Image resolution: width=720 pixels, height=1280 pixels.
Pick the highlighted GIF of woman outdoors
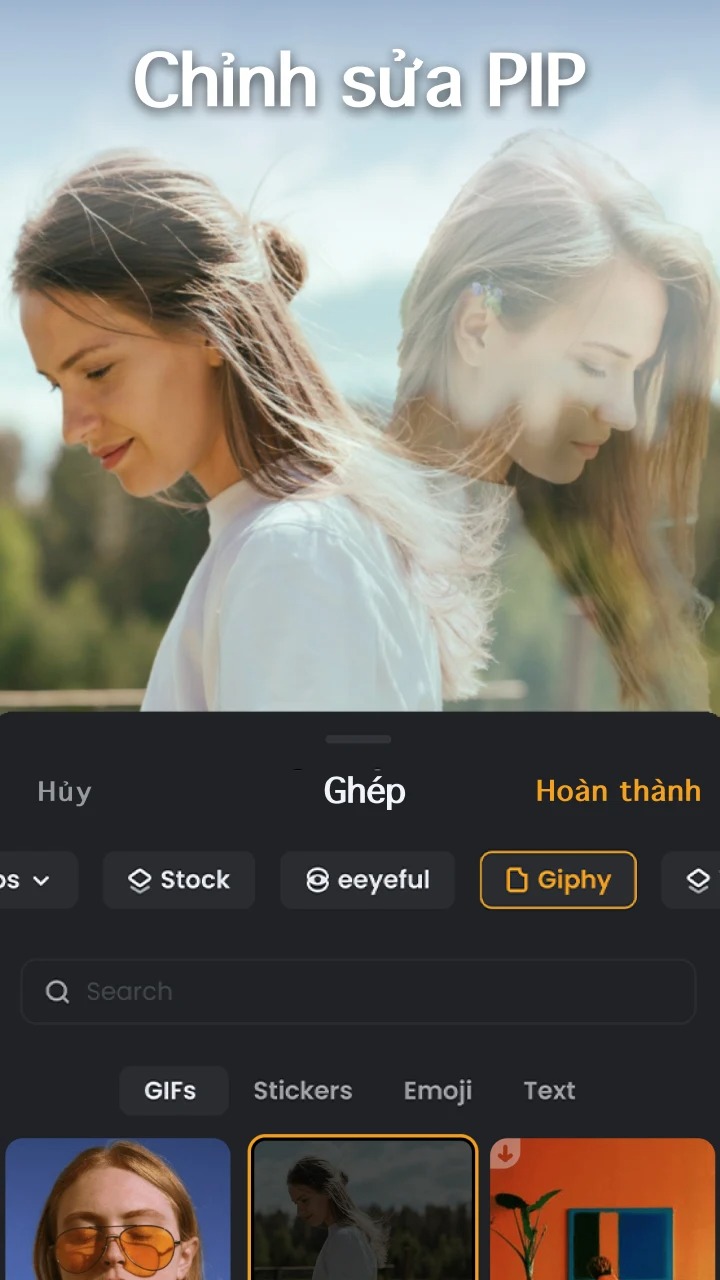tap(363, 1208)
